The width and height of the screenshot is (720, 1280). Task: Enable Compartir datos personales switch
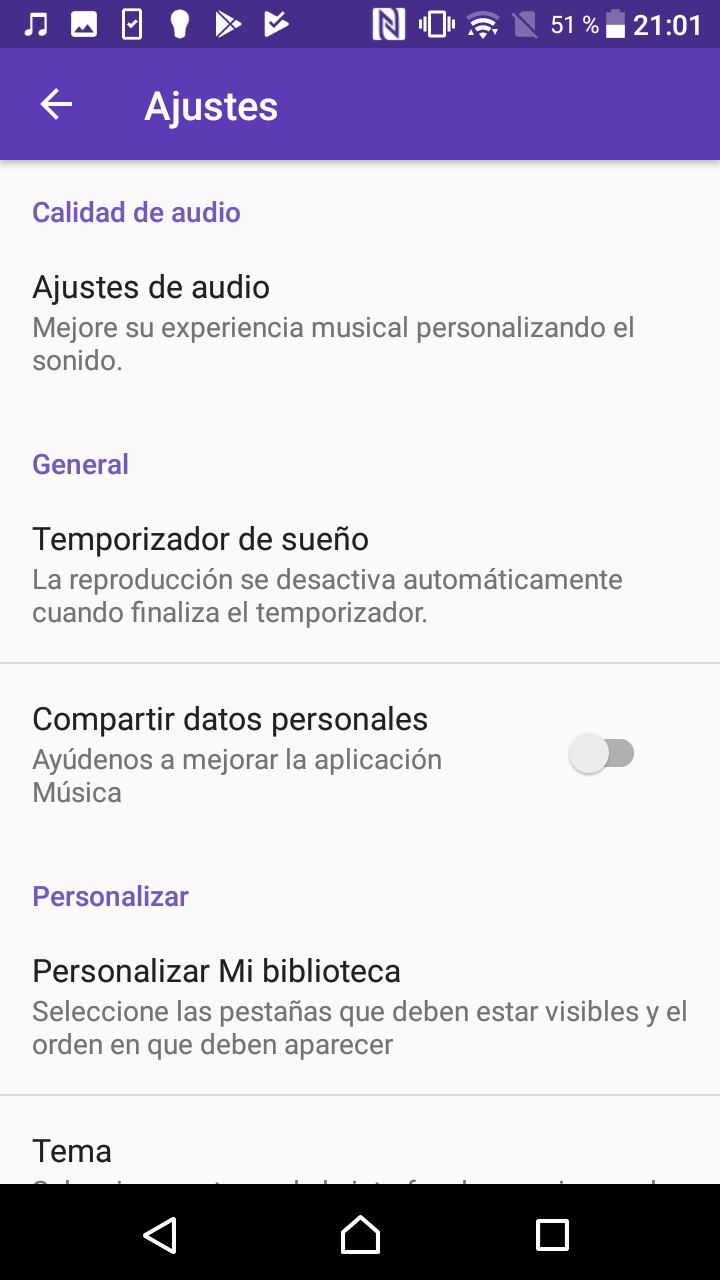coord(602,754)
